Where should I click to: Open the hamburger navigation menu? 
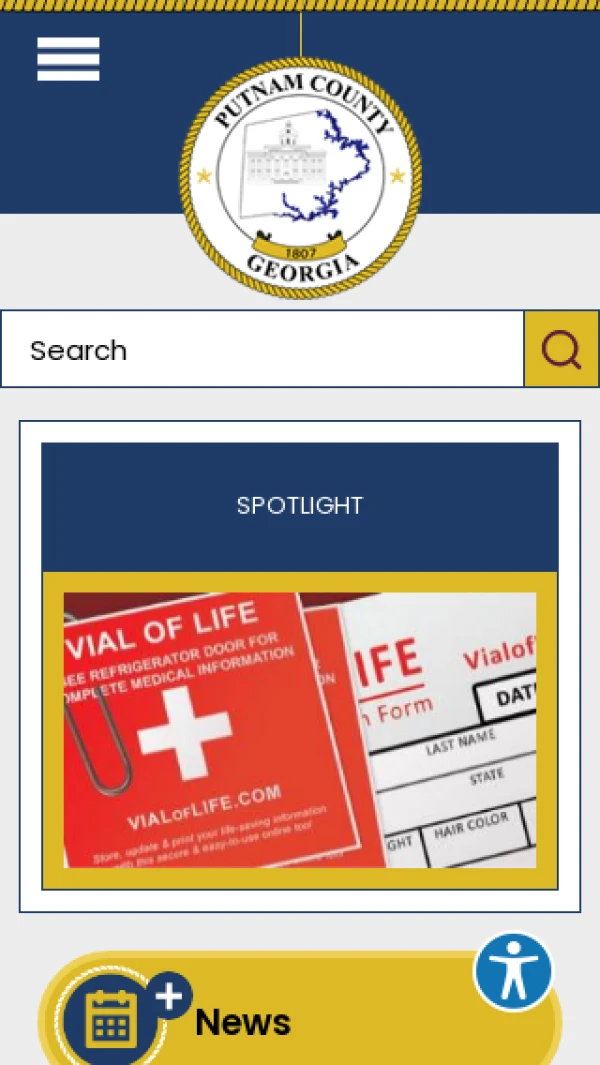[x=68, y=59]
